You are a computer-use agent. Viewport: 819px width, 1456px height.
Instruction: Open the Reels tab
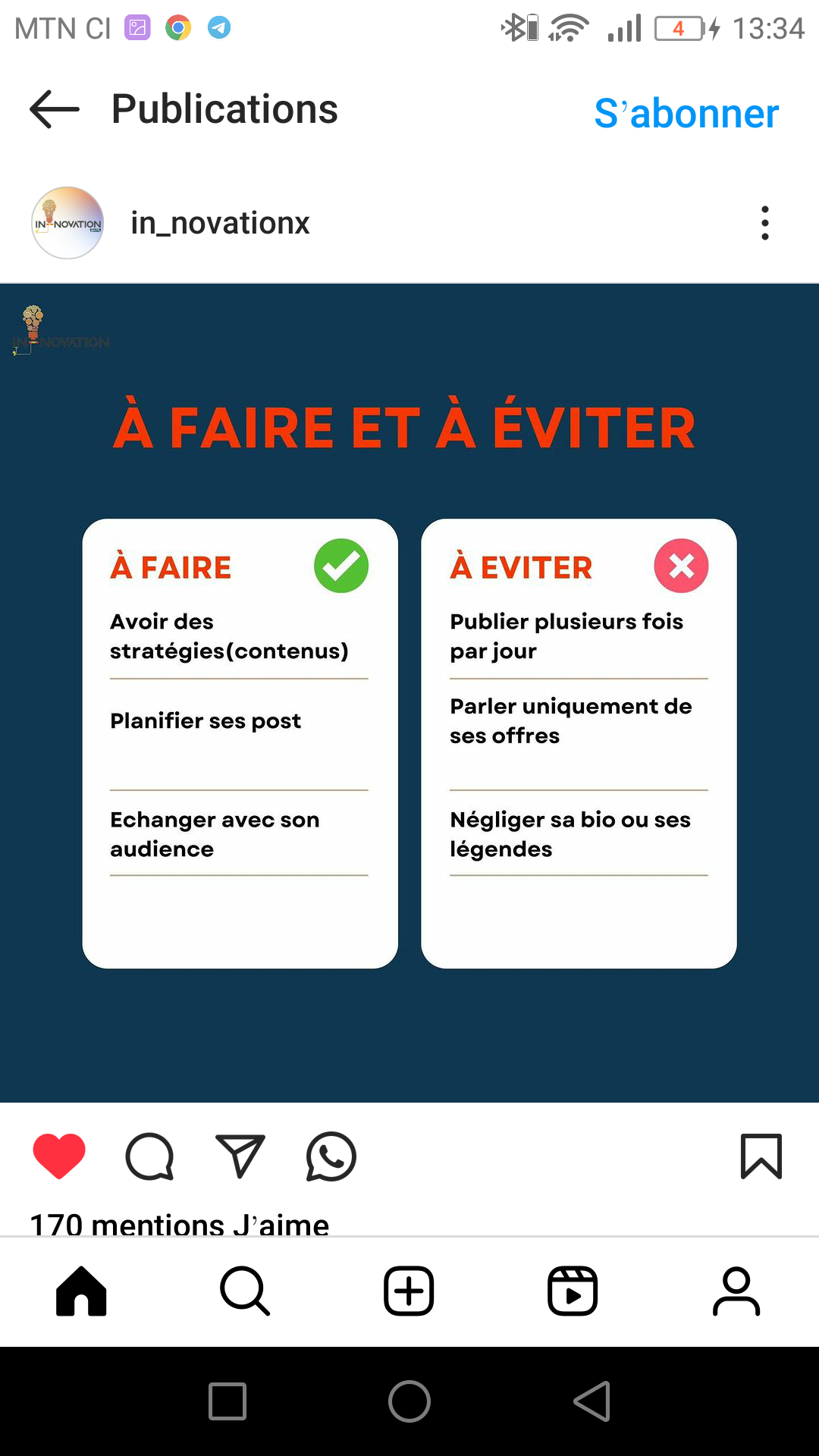(x=573, y=1291)
